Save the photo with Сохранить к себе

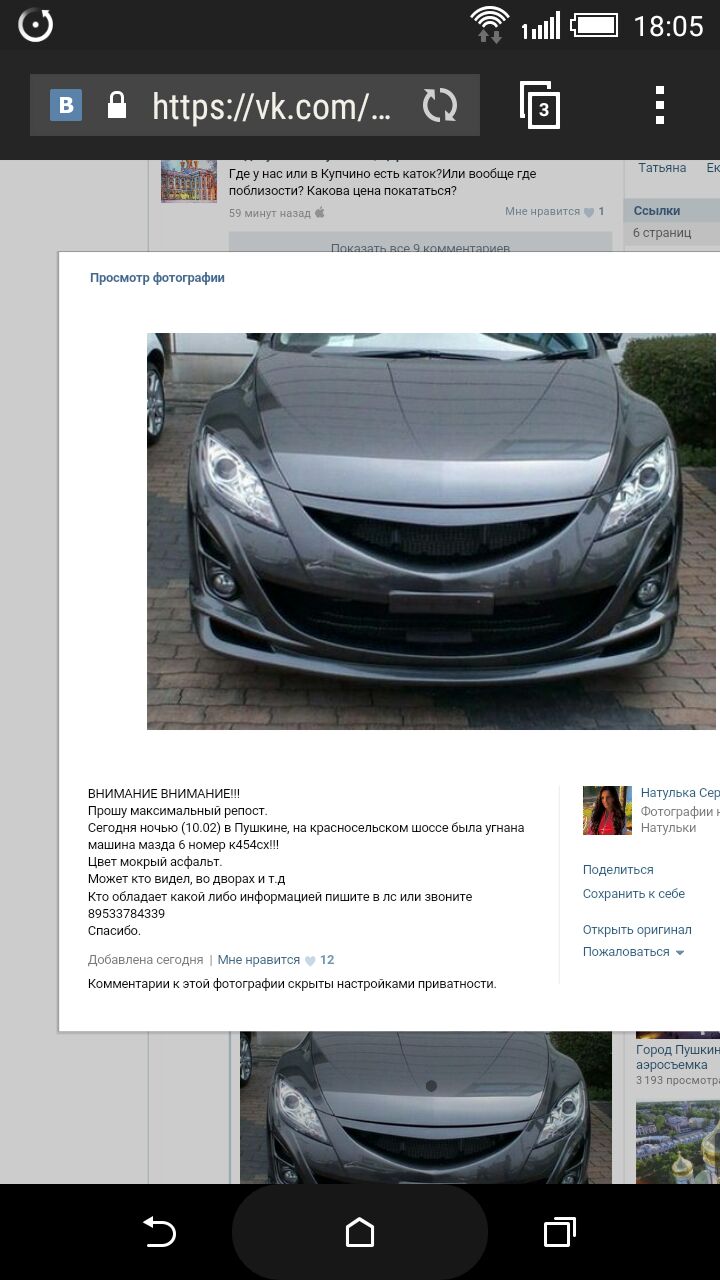(x=634, y=893)
